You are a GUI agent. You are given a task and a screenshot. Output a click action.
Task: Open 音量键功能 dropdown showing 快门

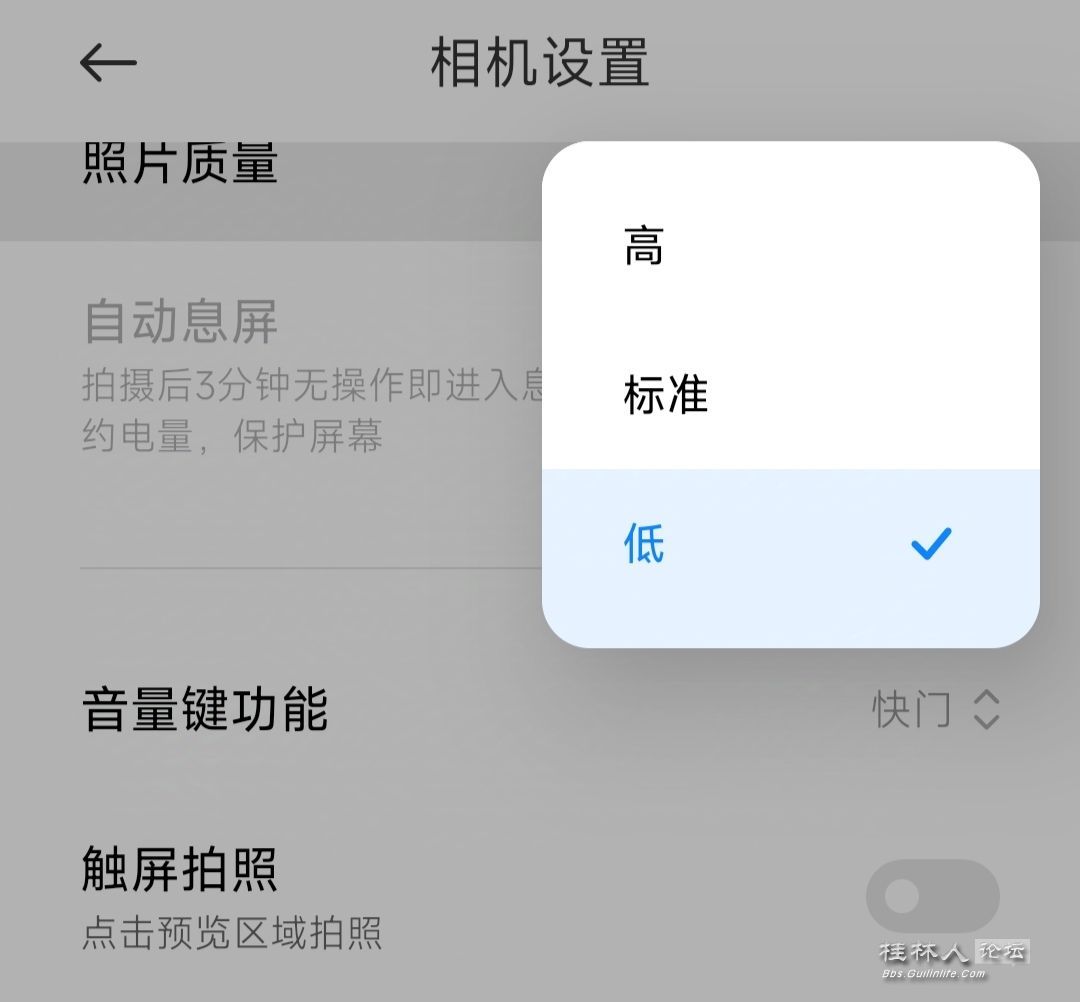click(935, 709)
